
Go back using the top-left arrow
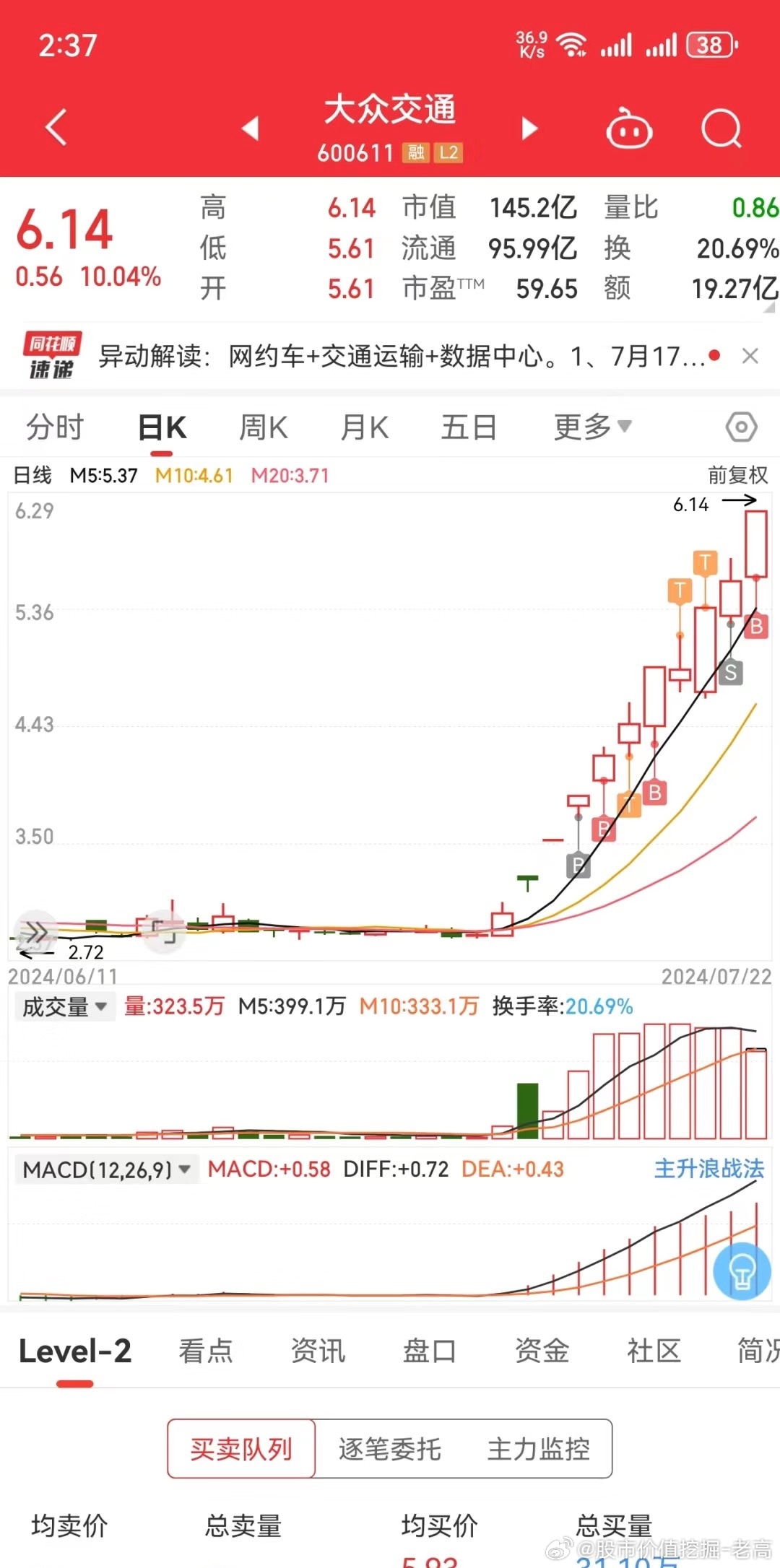[x=56, y=128]
